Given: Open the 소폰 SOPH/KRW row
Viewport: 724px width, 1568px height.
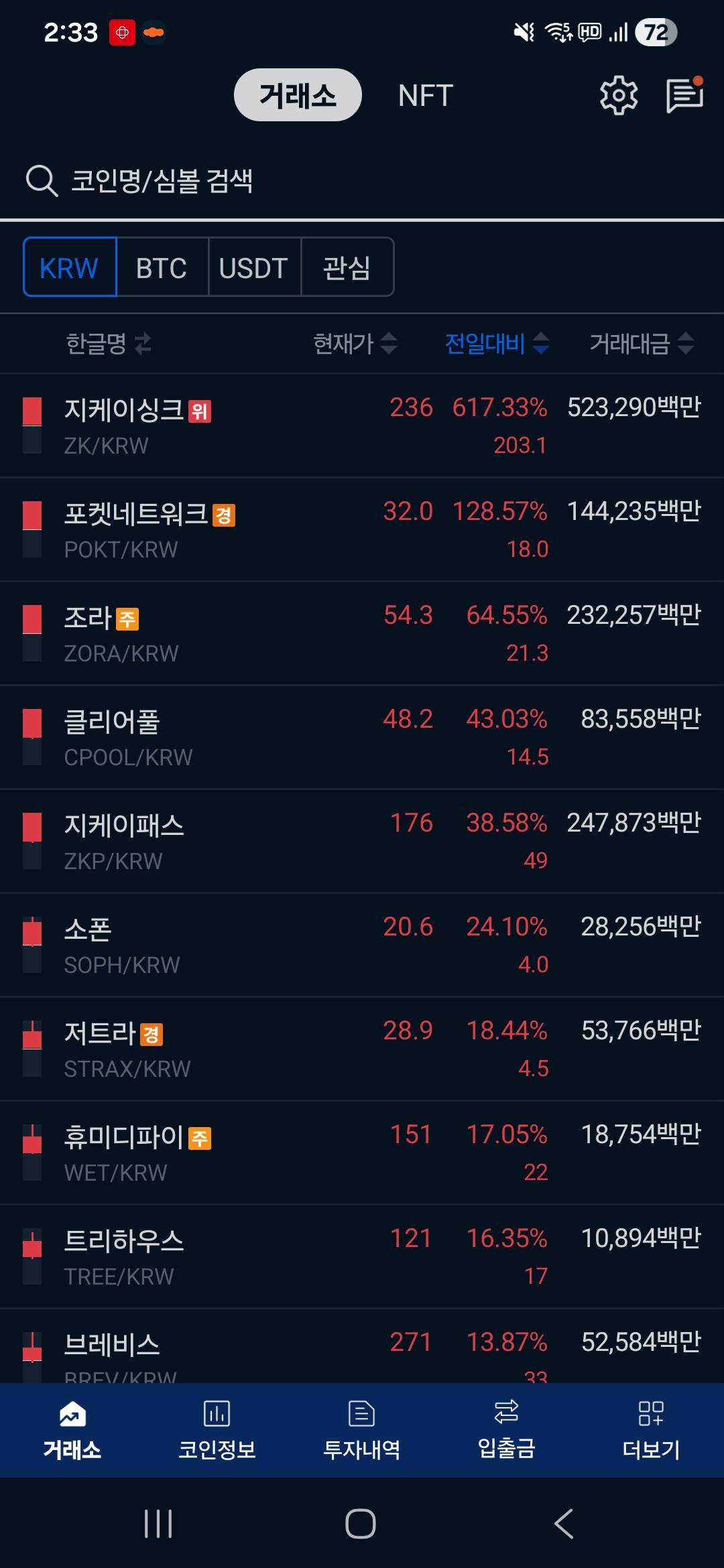Looking at the screenshot, I should click(x=362, y=945).
